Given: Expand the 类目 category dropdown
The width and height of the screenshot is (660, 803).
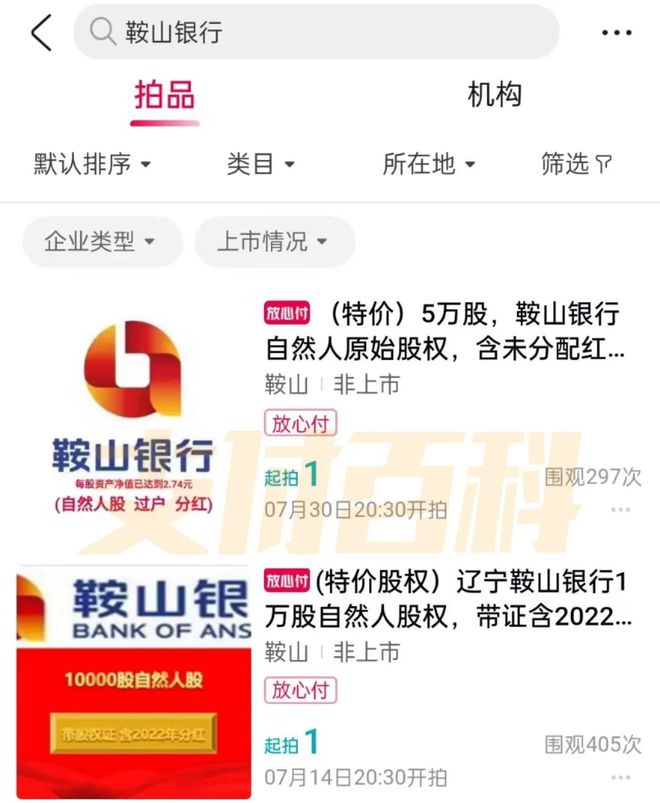Looking at the screenshot, I should click(x=260, y=164).
